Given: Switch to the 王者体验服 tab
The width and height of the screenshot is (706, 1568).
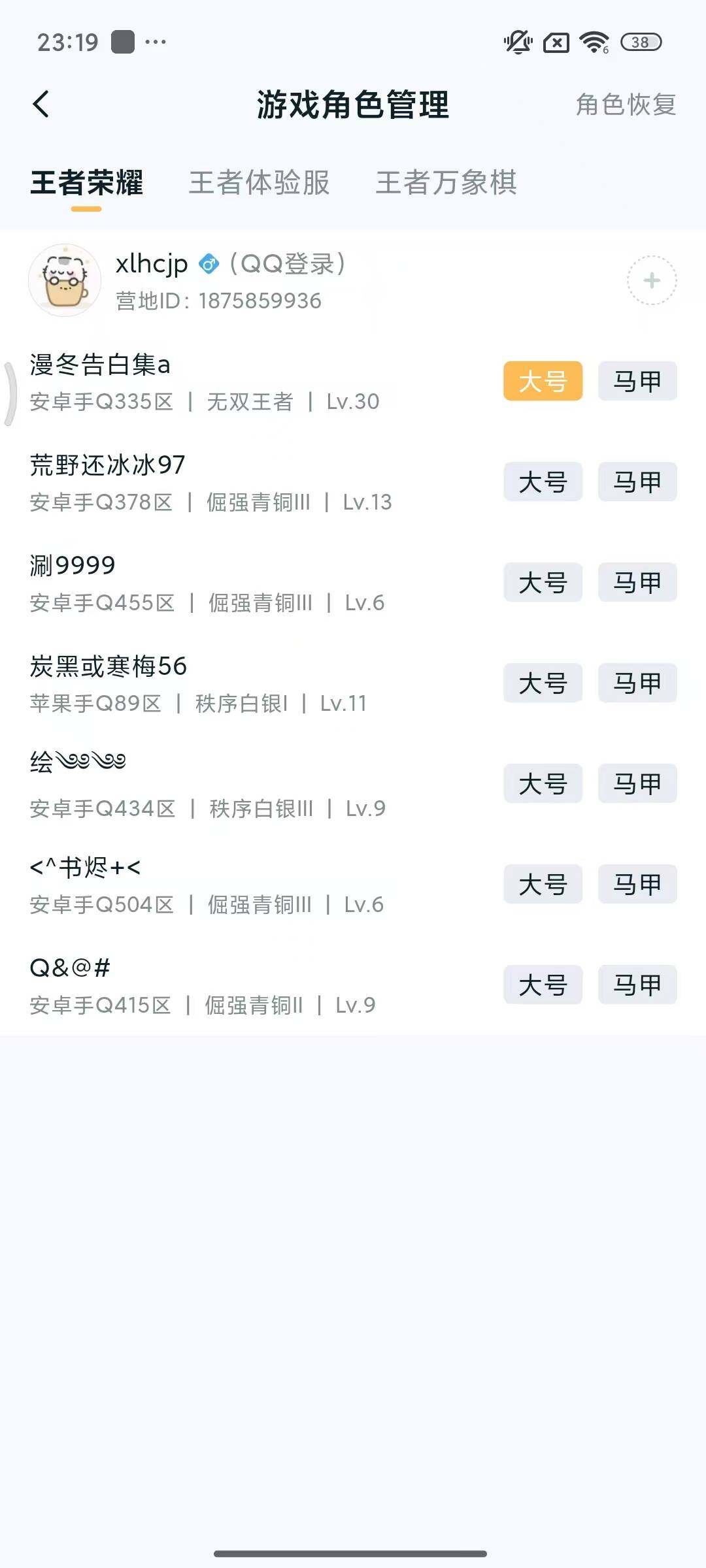Looking at the screenshot, I should point(260,184).
